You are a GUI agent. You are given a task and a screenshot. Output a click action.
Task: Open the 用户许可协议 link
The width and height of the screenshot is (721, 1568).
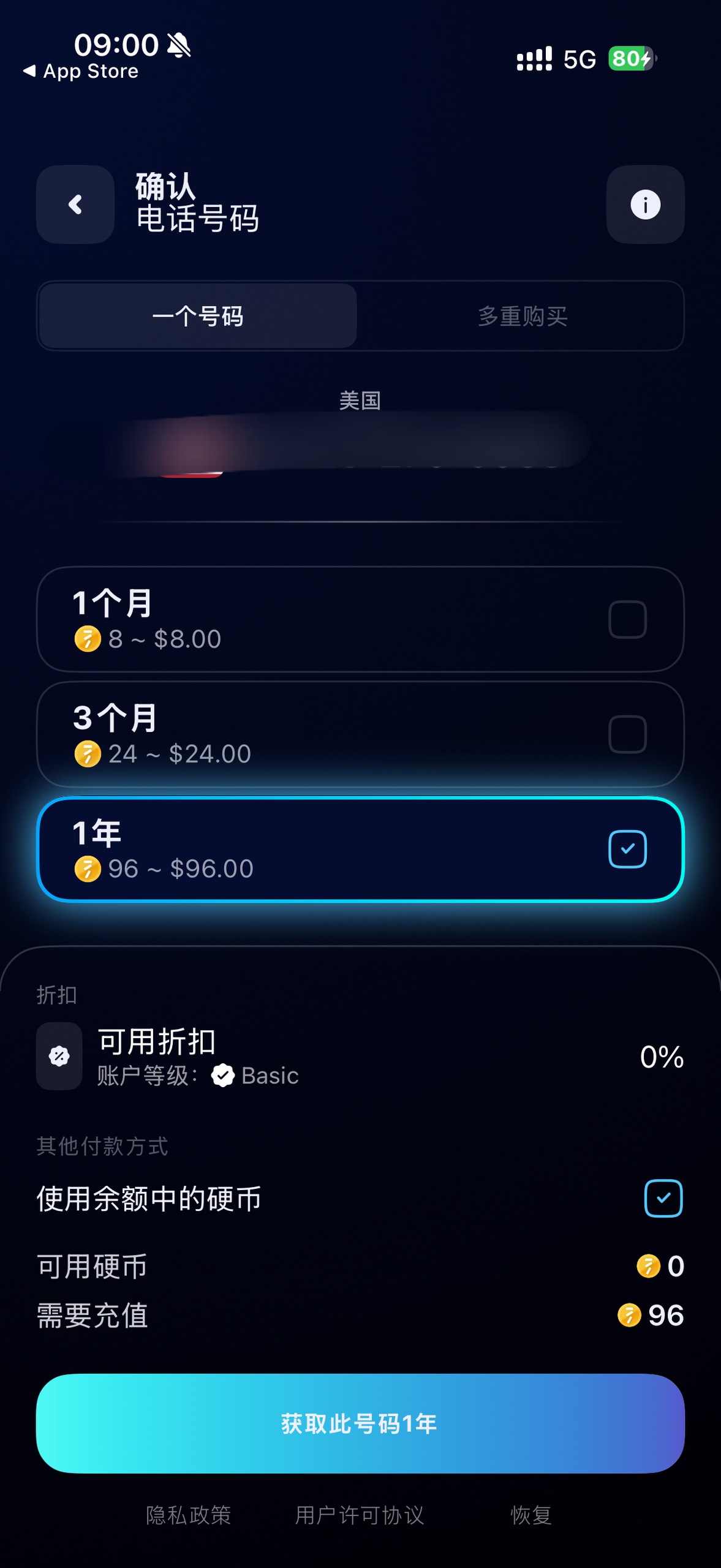pyautogui.click(x=360, y=1515)
